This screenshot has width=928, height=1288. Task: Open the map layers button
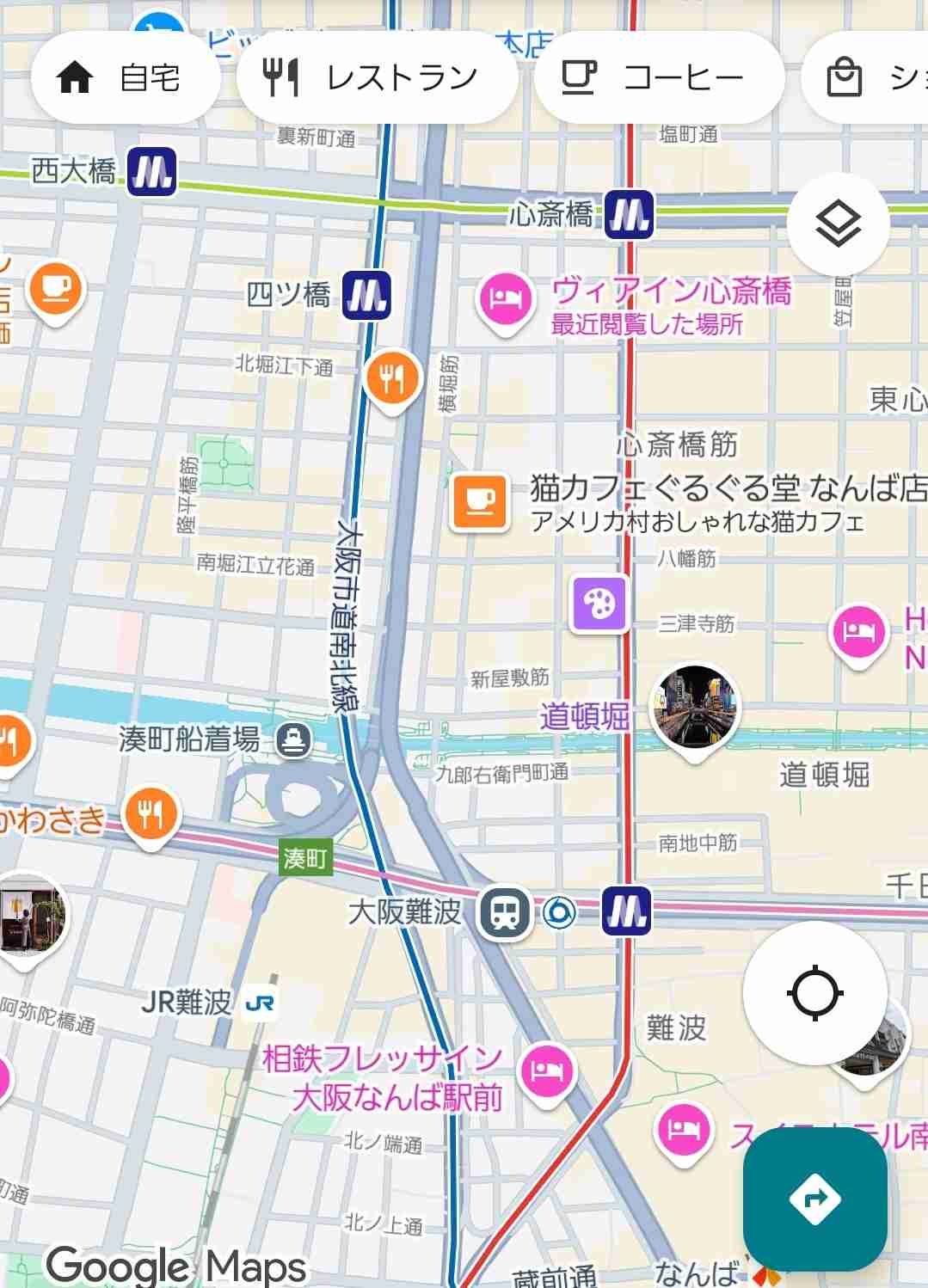838,224
